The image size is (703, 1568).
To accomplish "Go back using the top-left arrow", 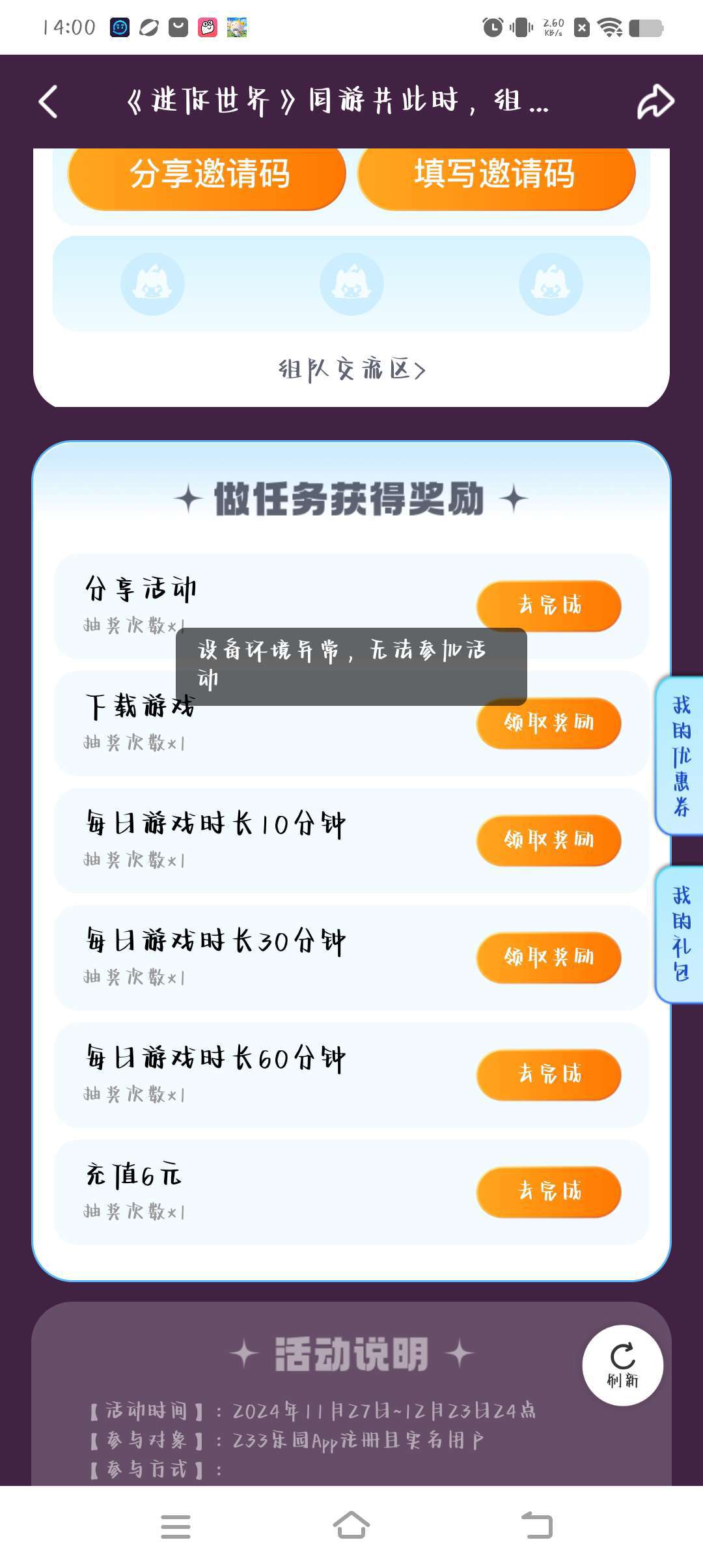I will pos(49,102).
